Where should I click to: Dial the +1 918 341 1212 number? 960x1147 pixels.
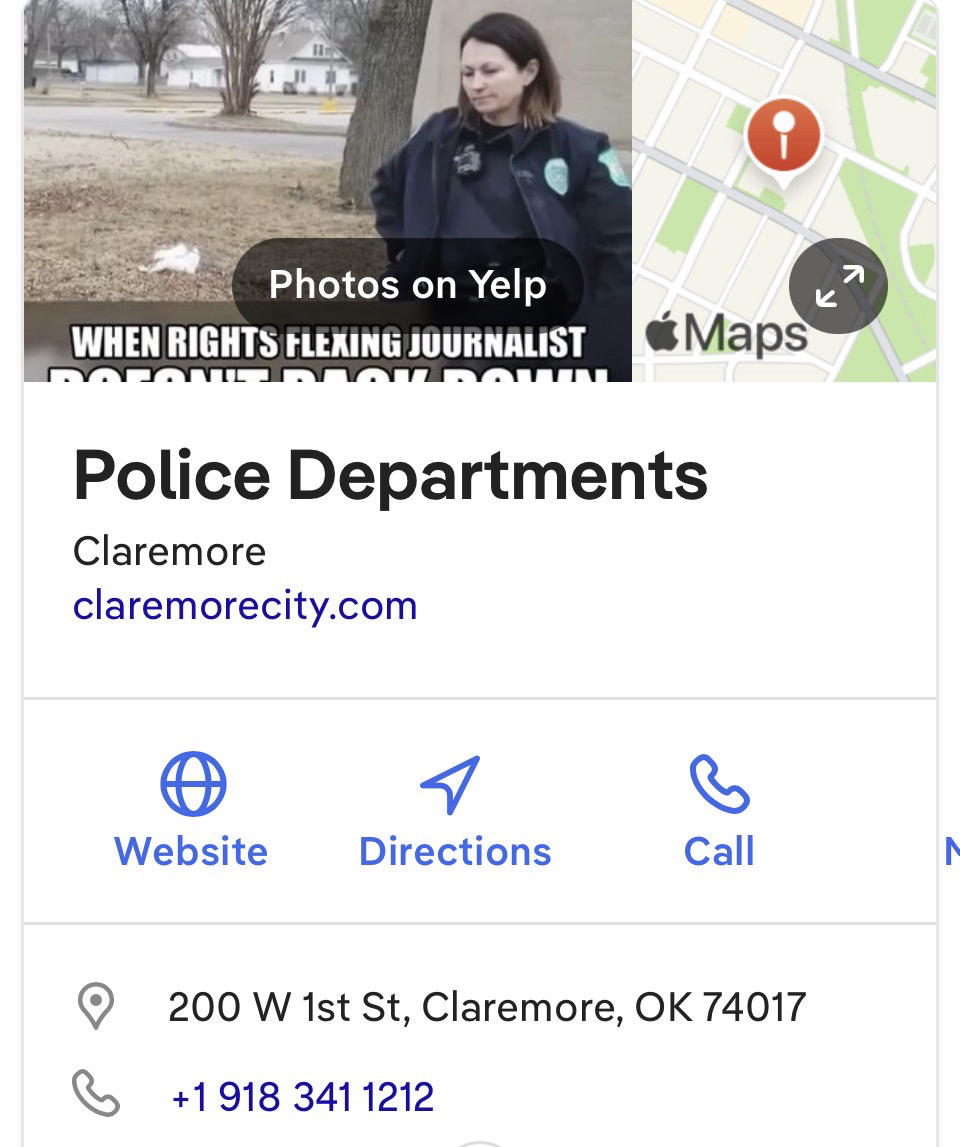302,1097
